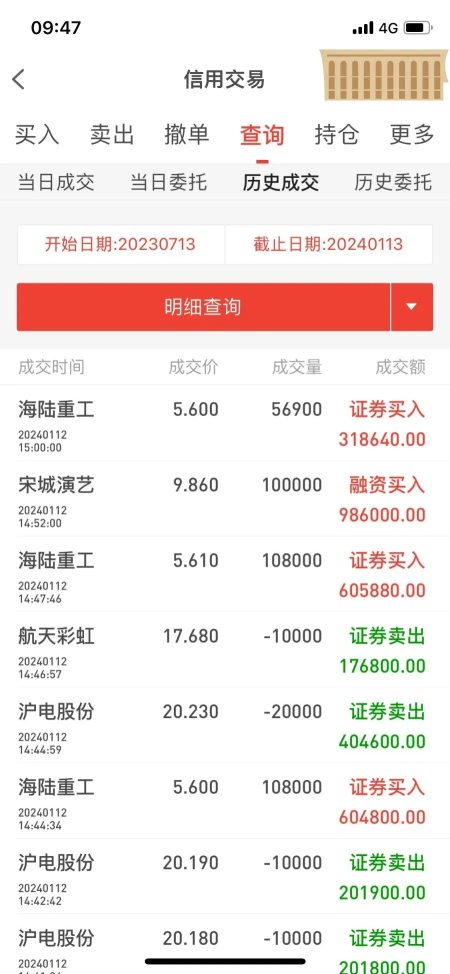Change the 开始日期 start date
This screenshot has width=450, height=974.
(121, 244)
